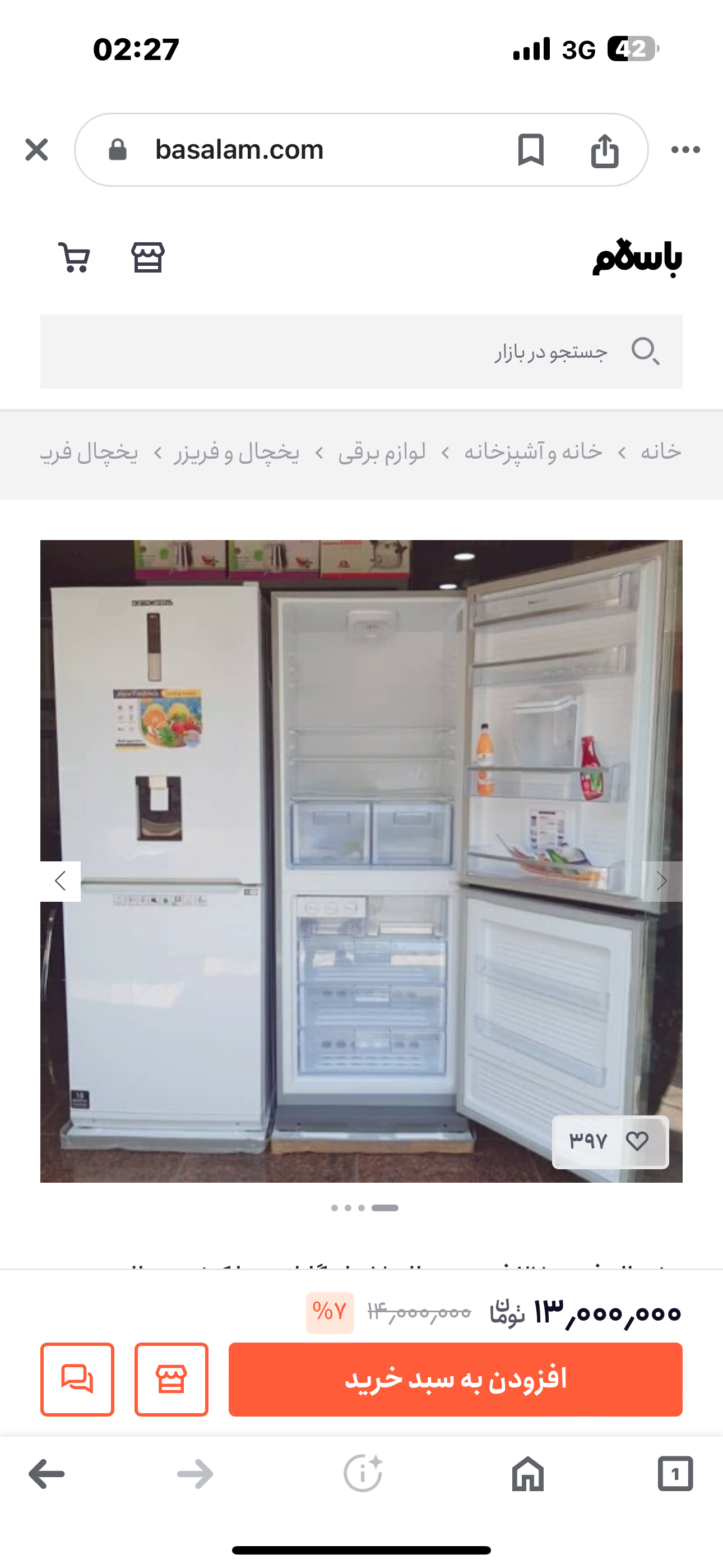Bookmark this page
Image resolution: width=723 pixels, height=1568 pixels.
coord(531,150)
